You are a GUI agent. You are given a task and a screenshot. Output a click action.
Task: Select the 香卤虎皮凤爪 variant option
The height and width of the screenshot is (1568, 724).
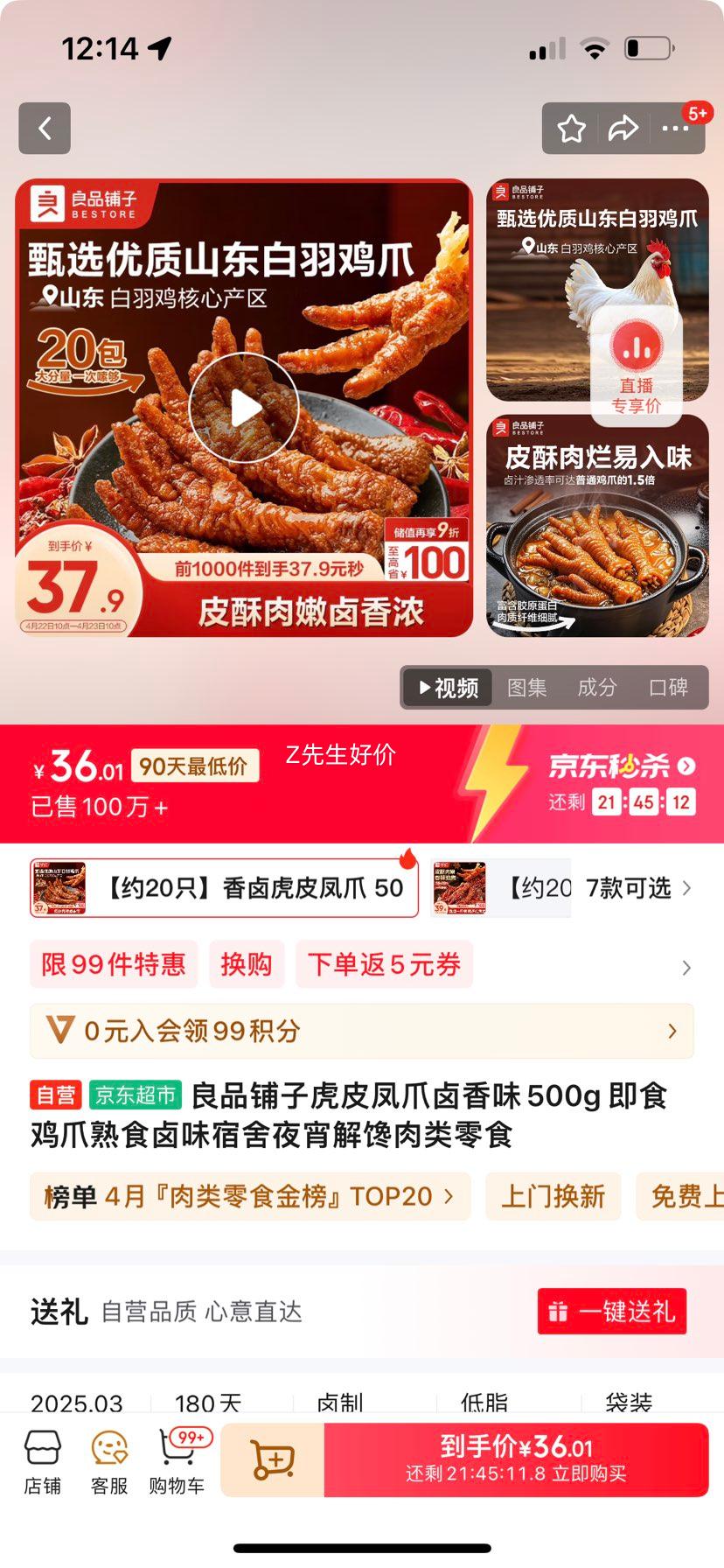223,887
